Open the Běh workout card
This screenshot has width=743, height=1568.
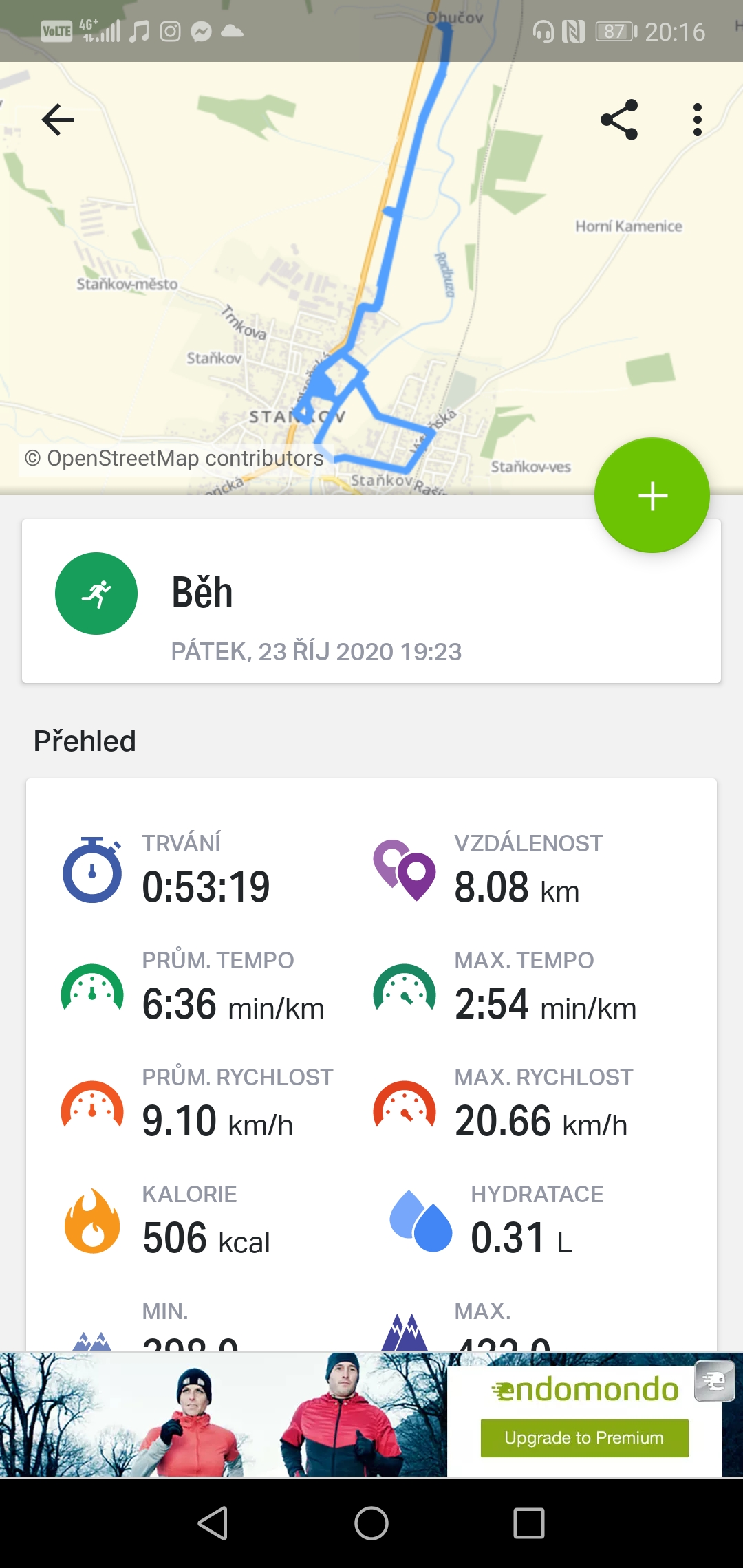click(371, 601)
